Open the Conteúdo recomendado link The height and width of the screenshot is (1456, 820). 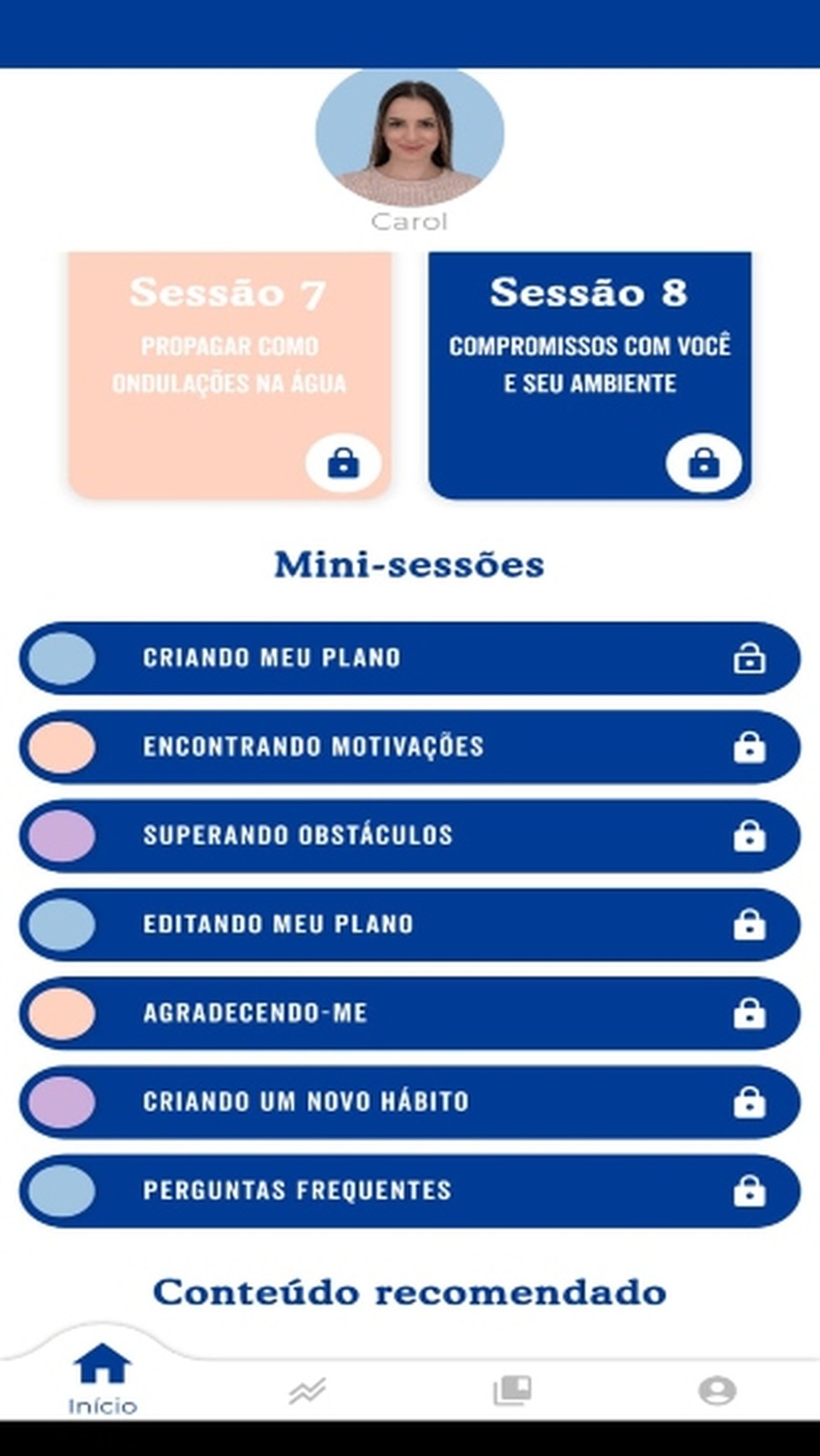409,1292
